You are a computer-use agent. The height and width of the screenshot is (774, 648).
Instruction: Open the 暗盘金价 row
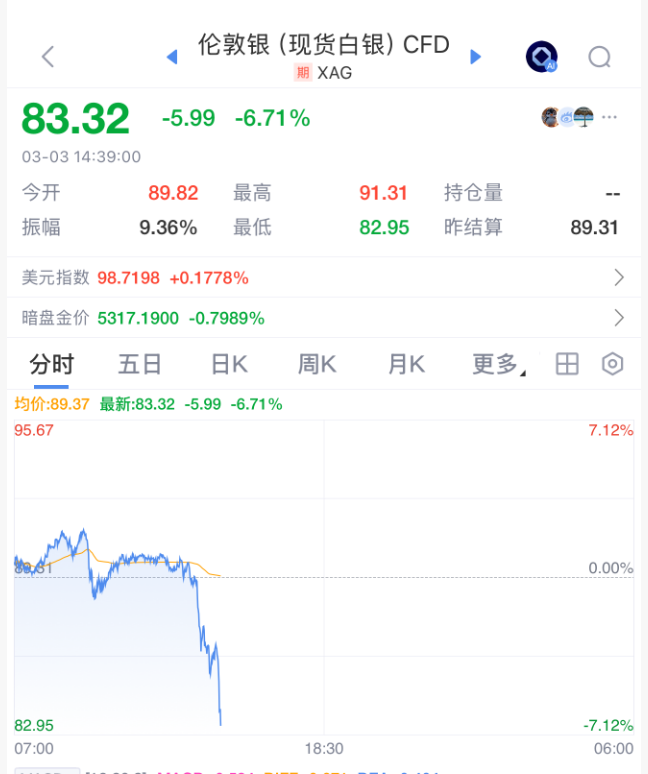[324, 318]
